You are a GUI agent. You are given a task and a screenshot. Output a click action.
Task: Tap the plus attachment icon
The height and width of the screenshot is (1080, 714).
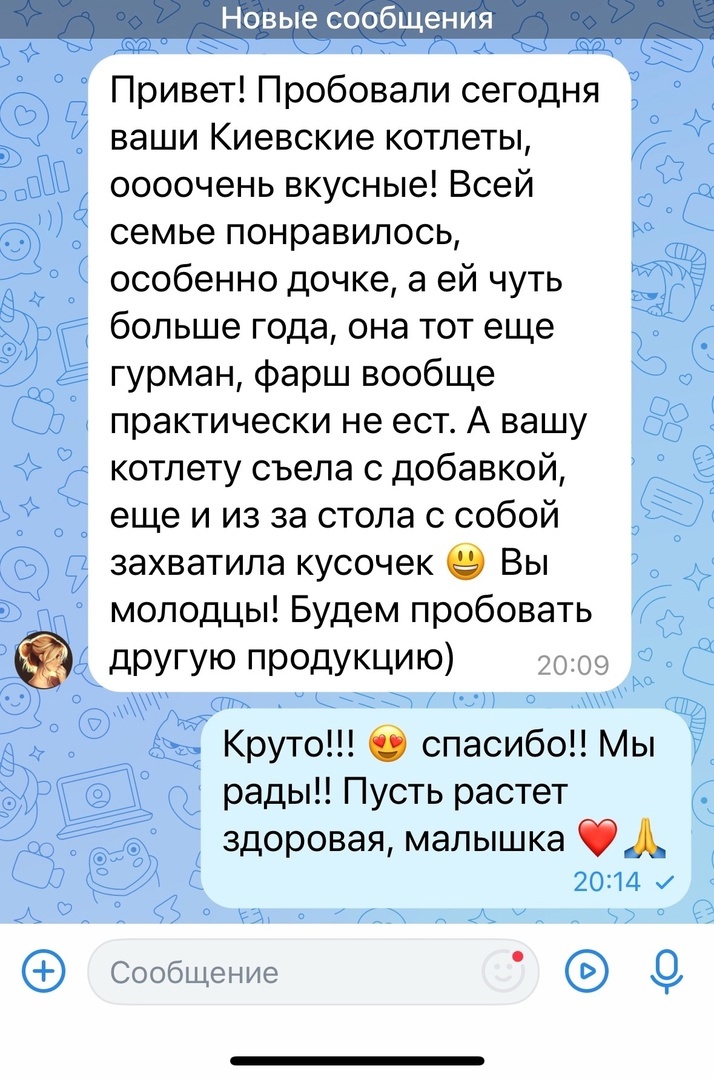point(43,970)
